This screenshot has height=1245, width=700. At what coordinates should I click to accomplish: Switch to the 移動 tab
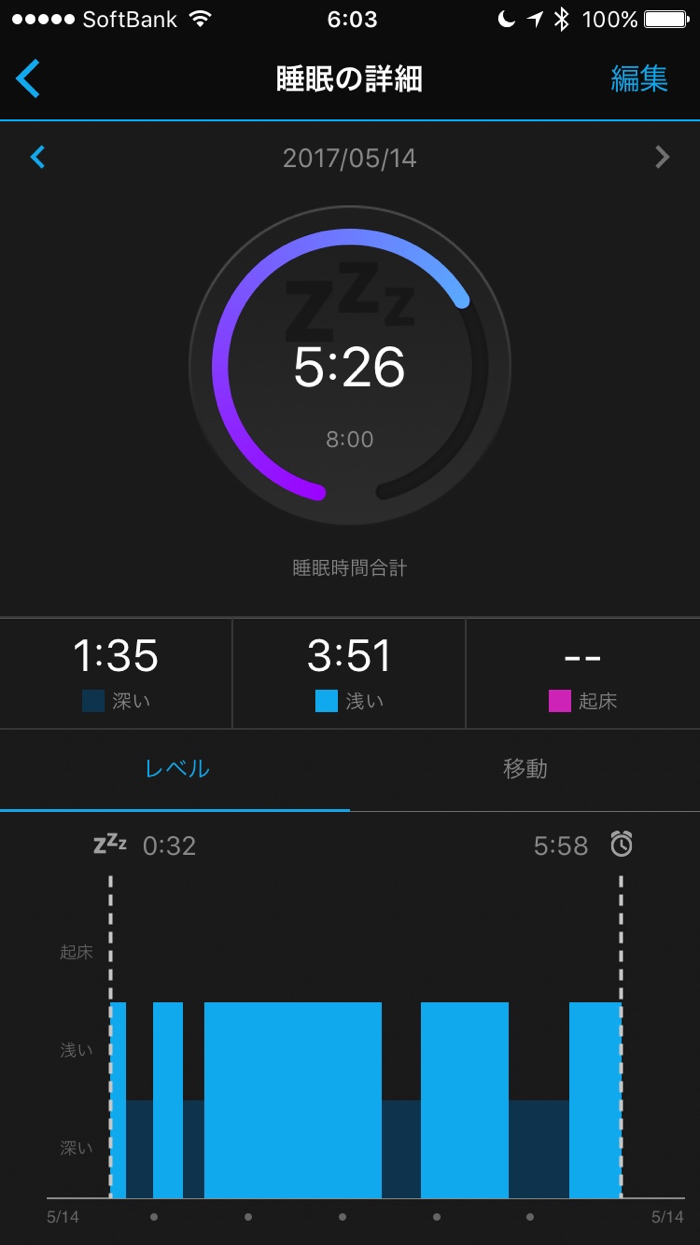[525, 769]
